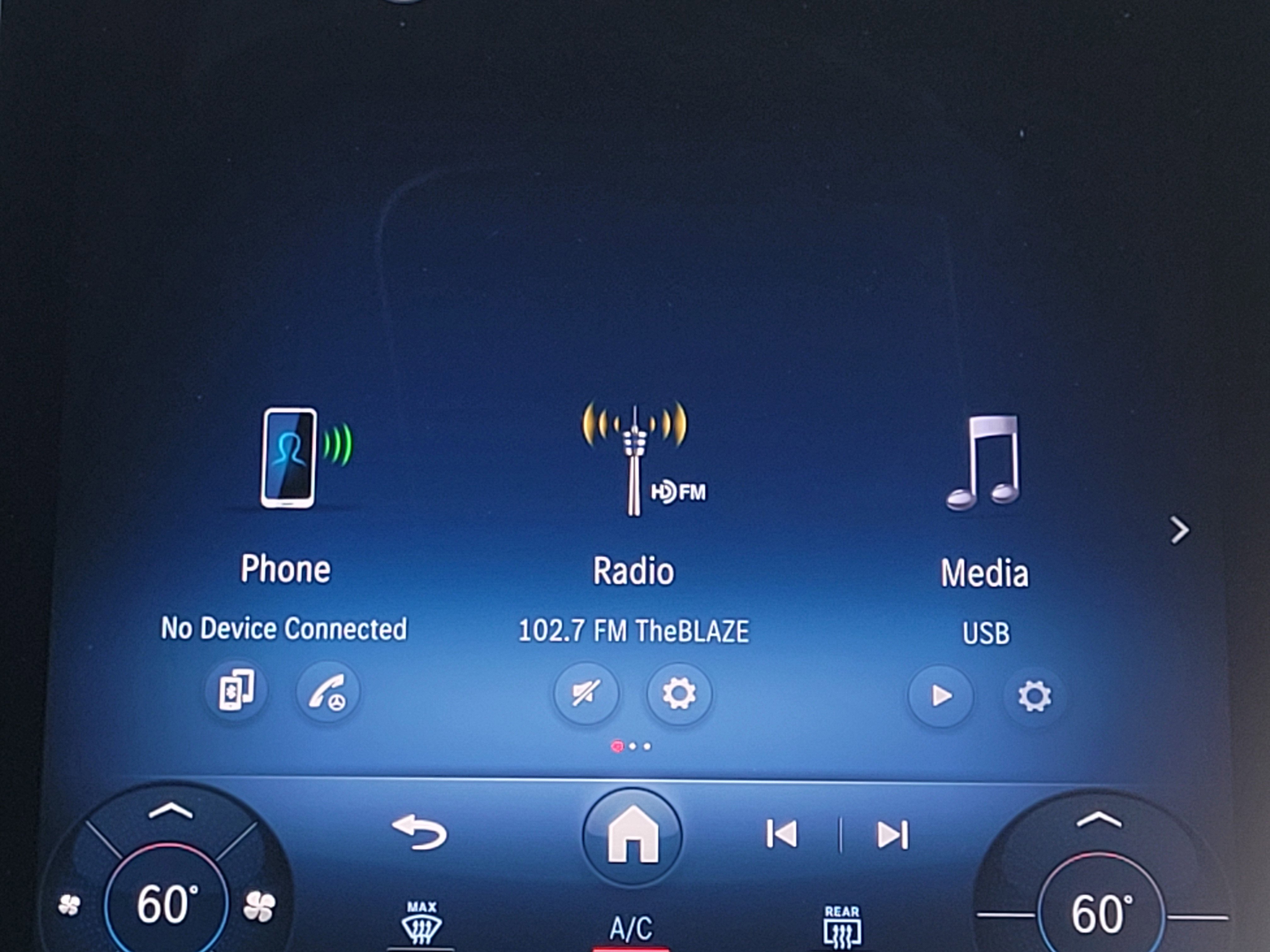
Task: Turn on max front defrost
Action: pyautogui.click(x=421, y=923)
